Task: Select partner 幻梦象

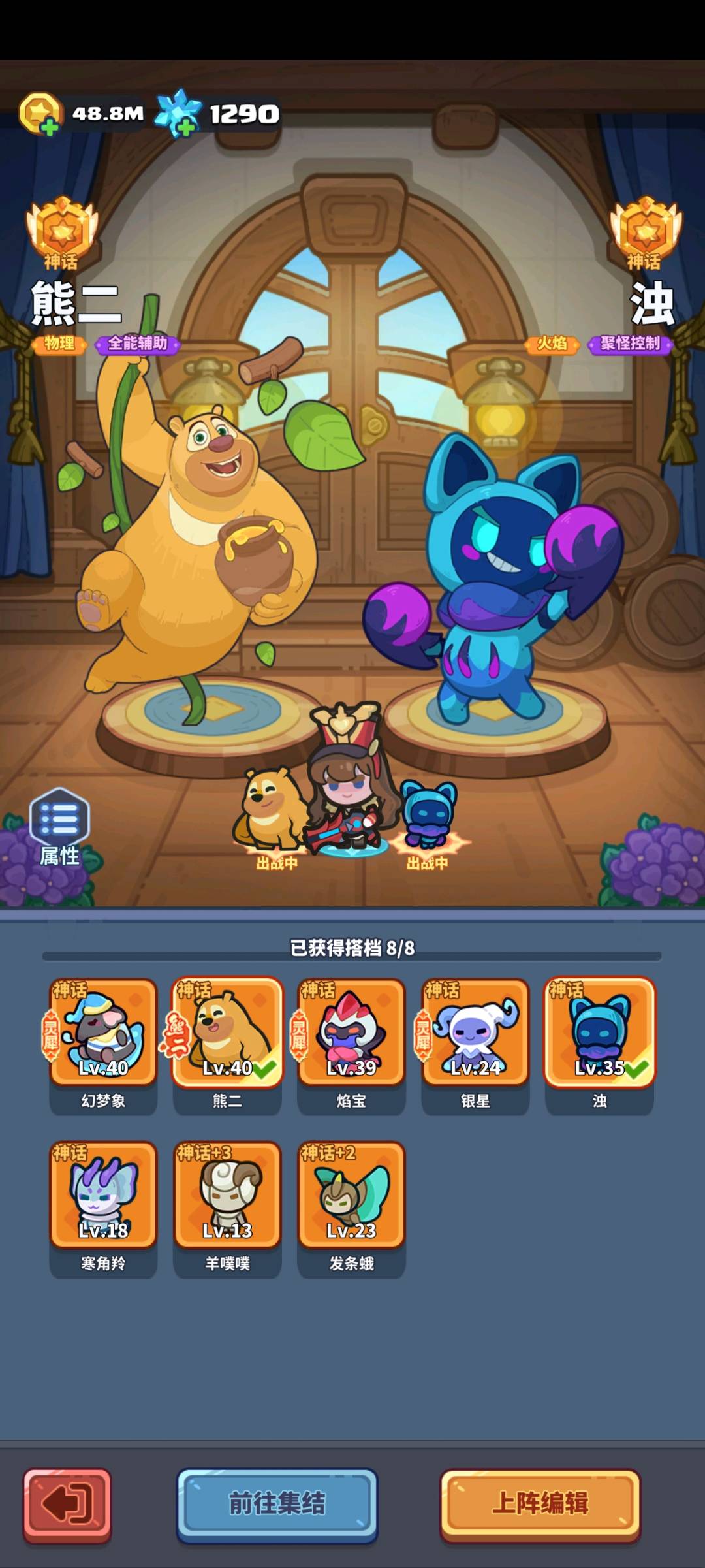Action: pos(103,1046)
